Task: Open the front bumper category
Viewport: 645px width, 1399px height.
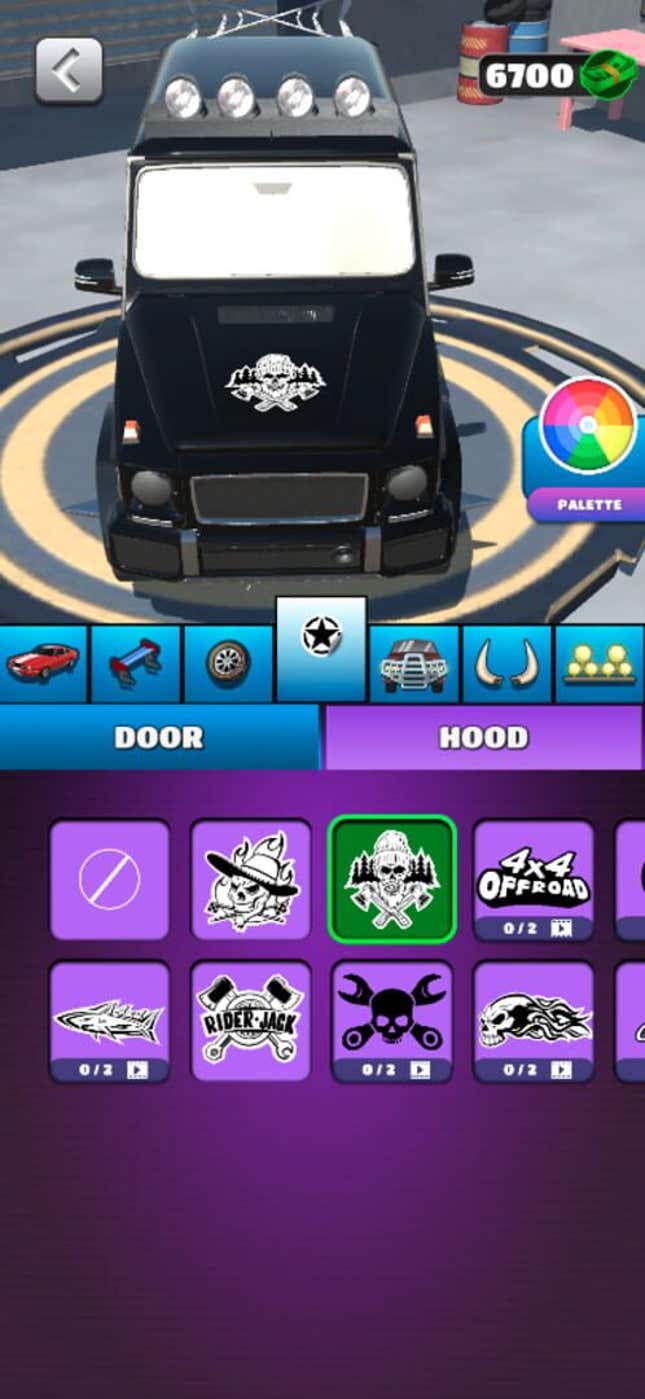Action: pos(414,664)
